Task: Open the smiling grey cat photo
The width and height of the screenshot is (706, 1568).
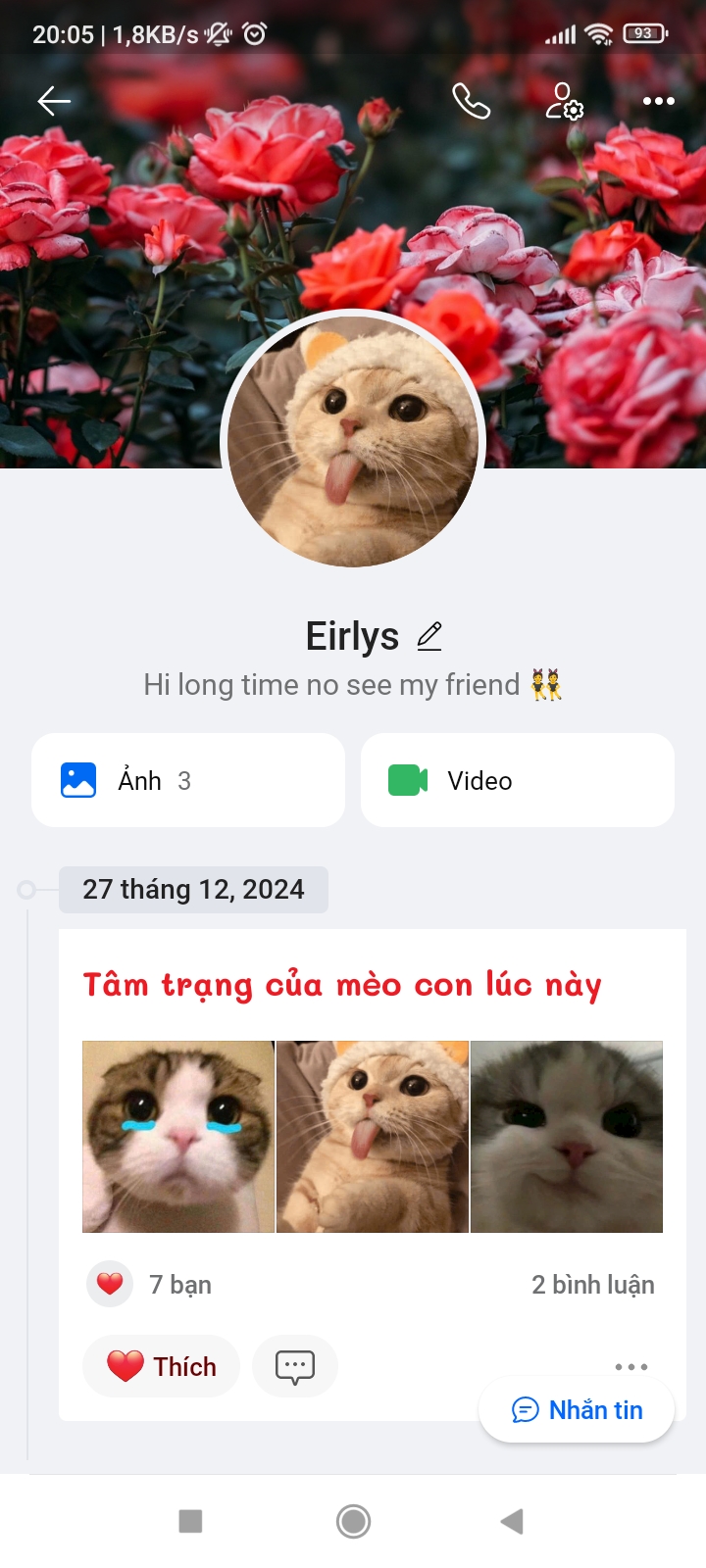Action: click(567, 1137)
